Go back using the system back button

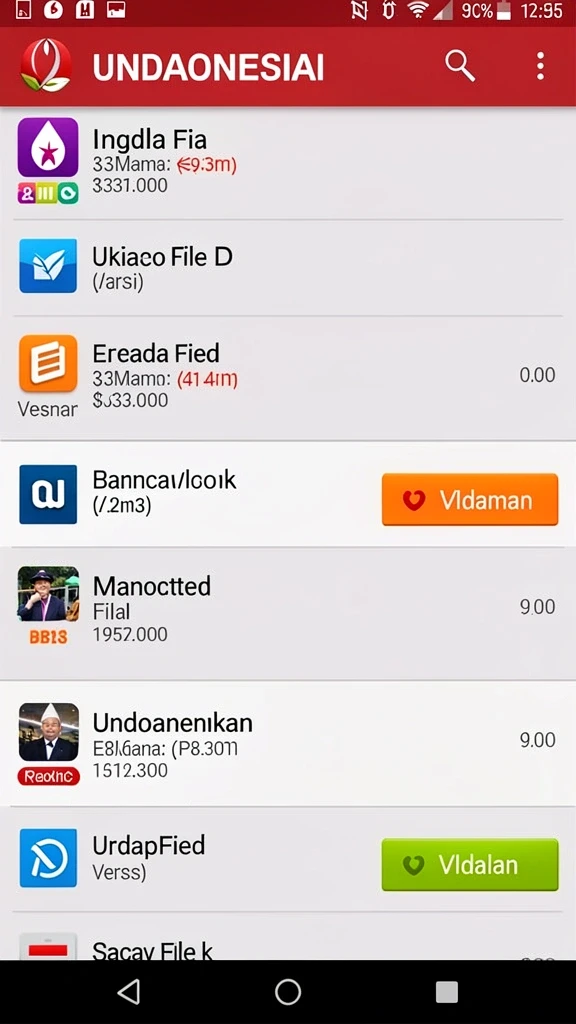click(x=129, y=992)
